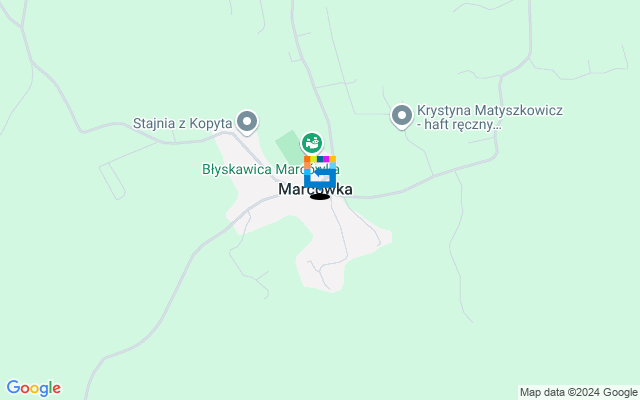
Task: Open the Stajnia z Kopyta map pin
Action: pyautogui.click(x=247, y=121)
